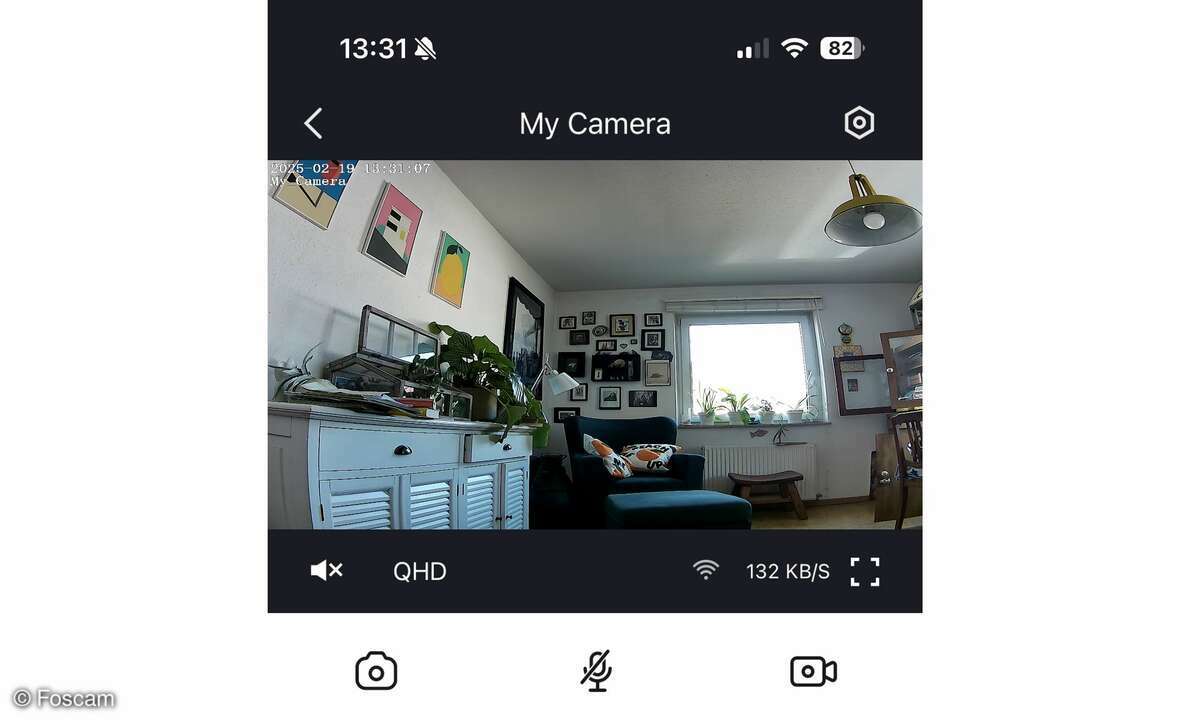The width and height of the screenshot is (1200, 720).
Task: Enable the microphone to talk
Action: [x=597, y=671]
